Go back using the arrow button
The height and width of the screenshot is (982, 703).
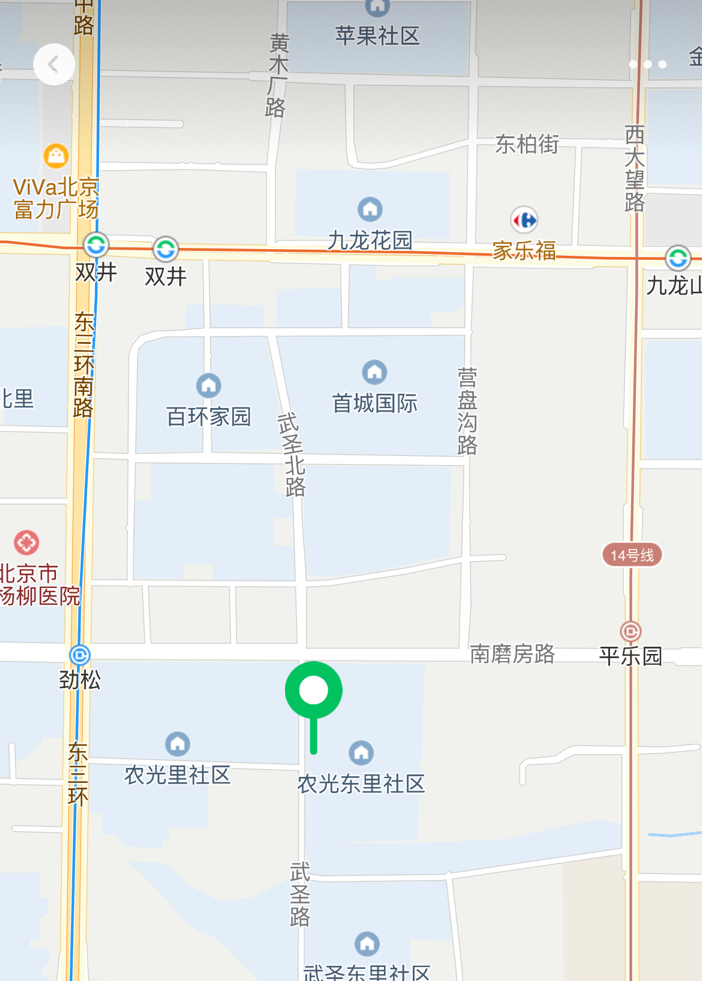pyautogui.click(x=54, y=65)
